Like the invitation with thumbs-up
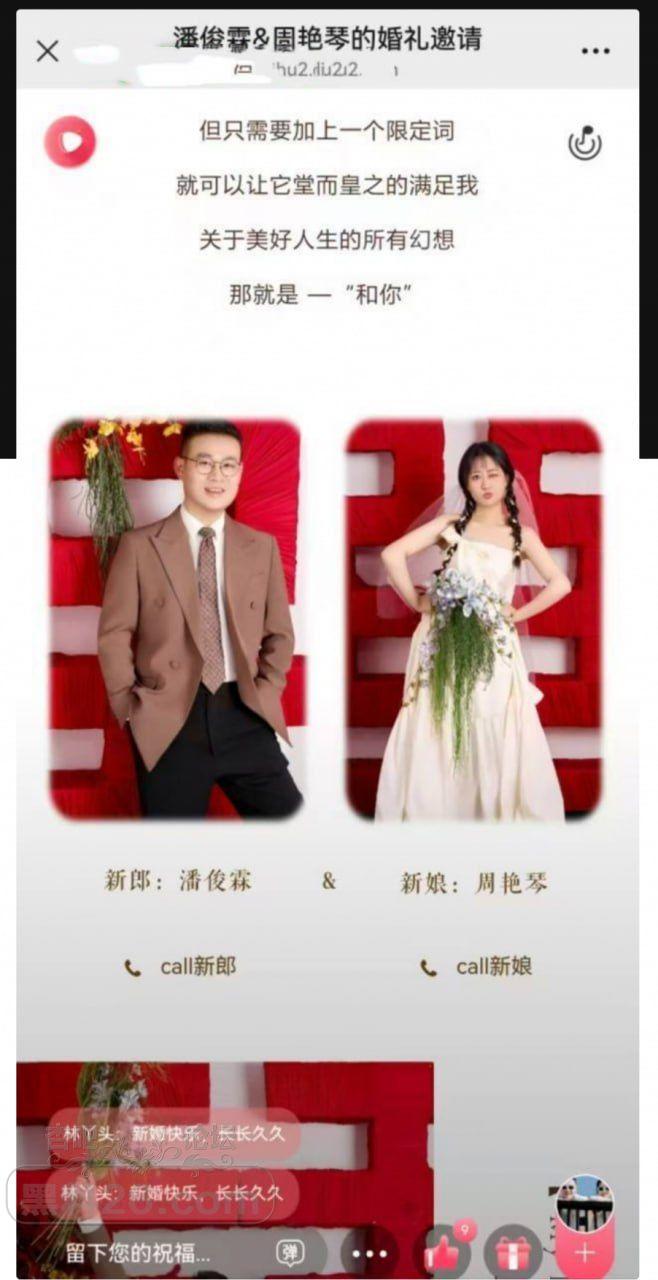This screenshot has width=658, height=1280. pos(442,1252)
